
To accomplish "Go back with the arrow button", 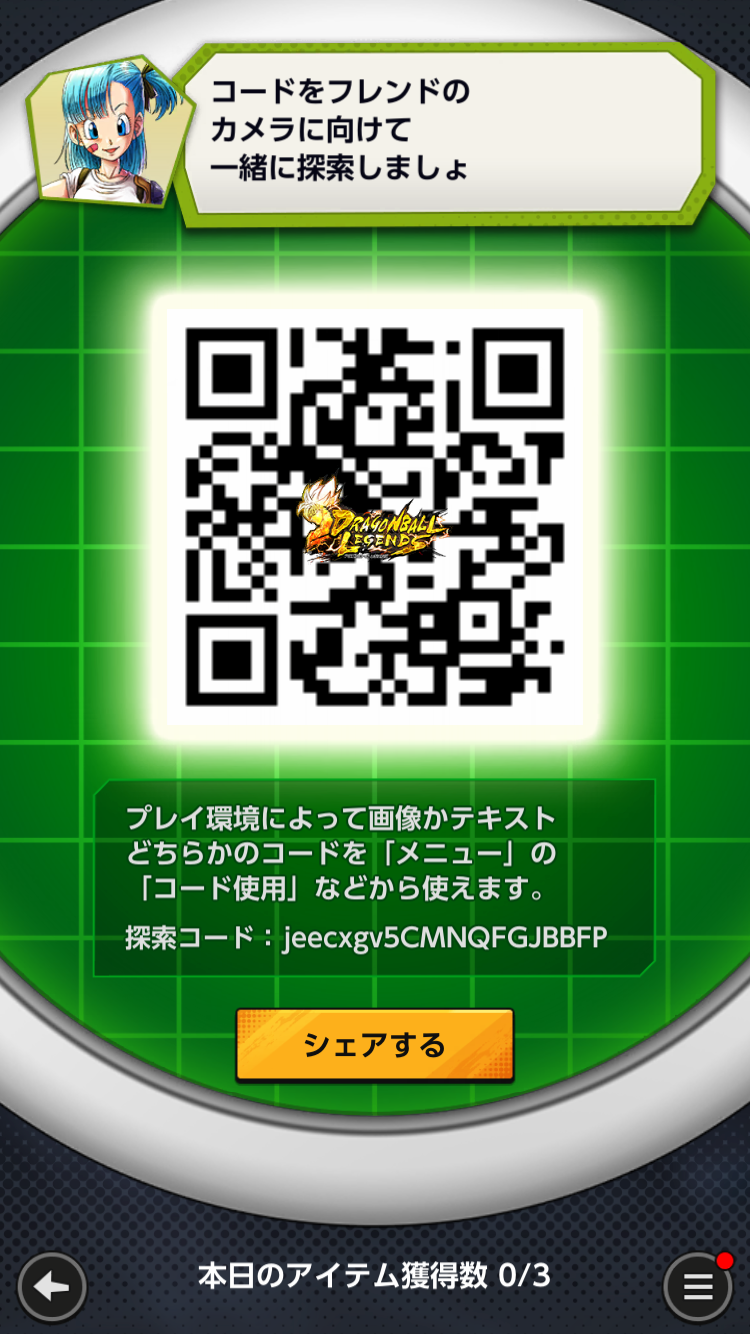I will click(x=51, y=1287).
